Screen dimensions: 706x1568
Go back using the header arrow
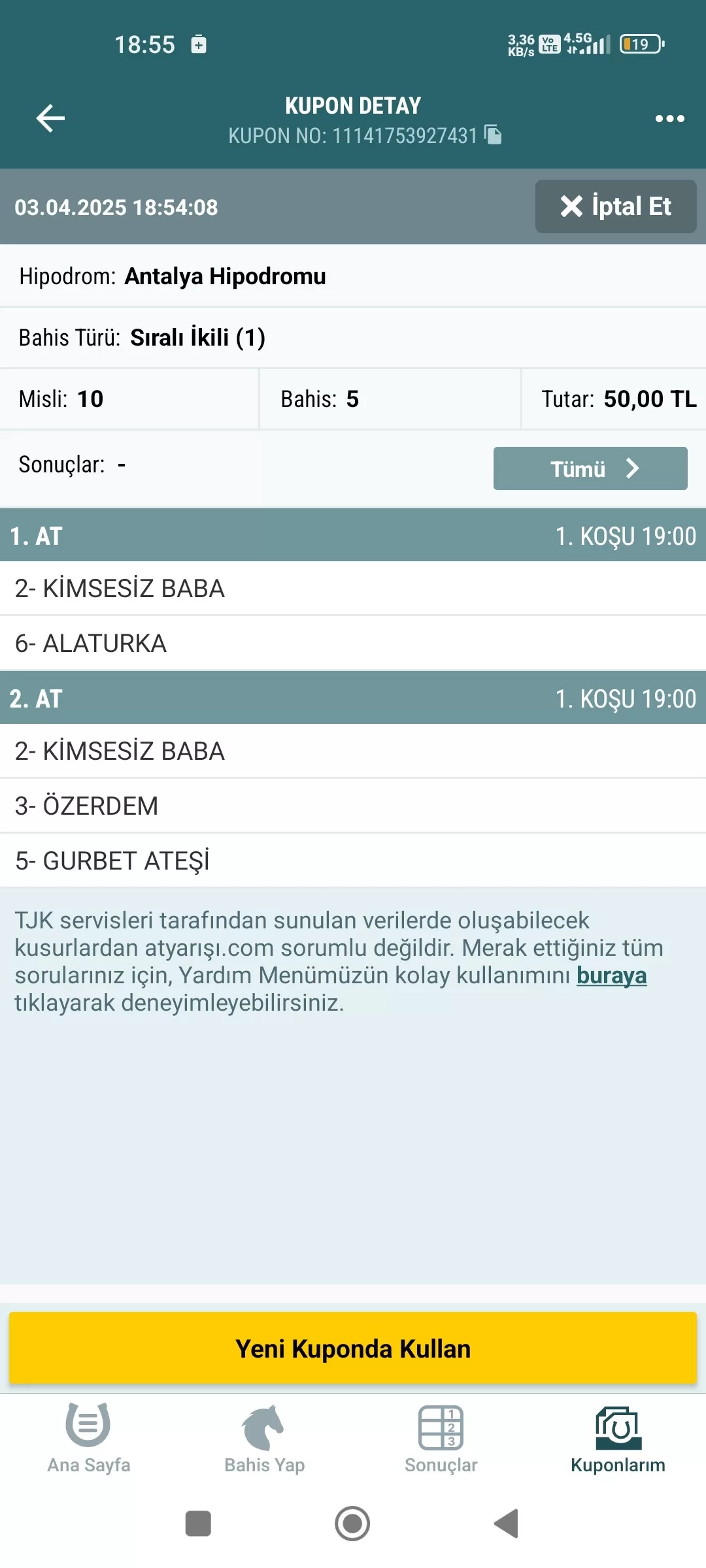(50, 118)
